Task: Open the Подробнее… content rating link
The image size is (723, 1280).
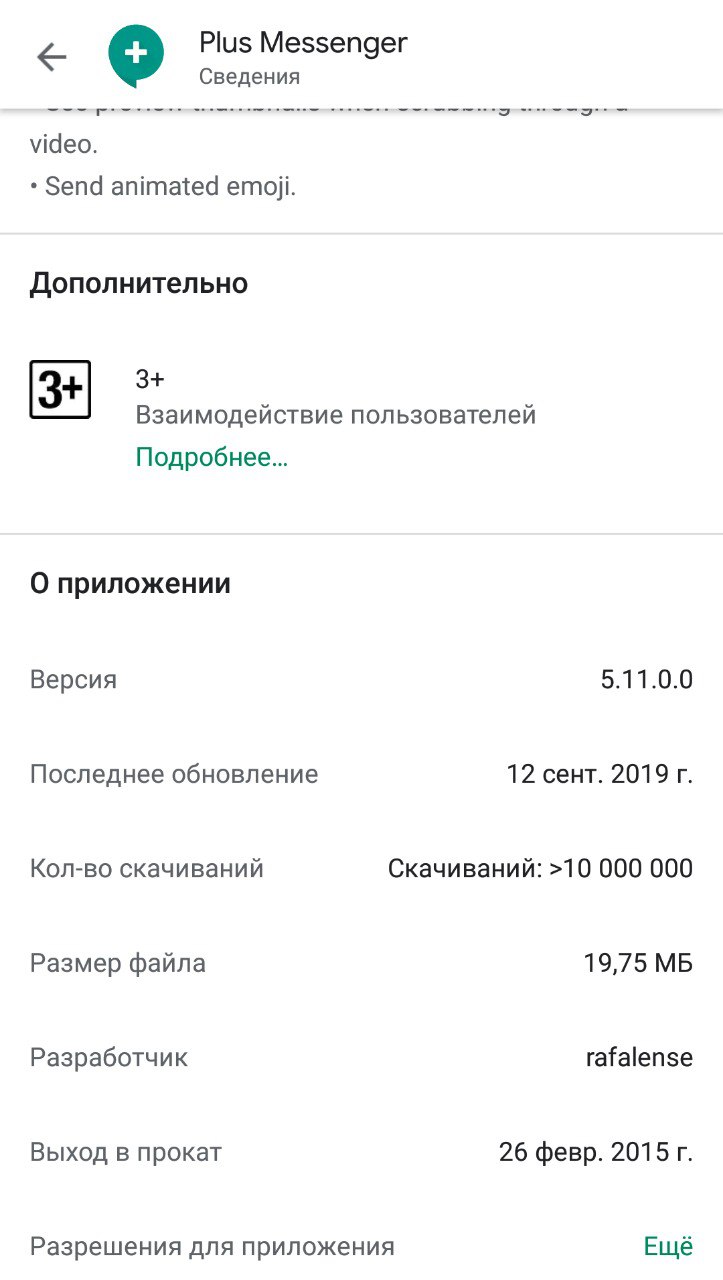Action: coord(211,458)
